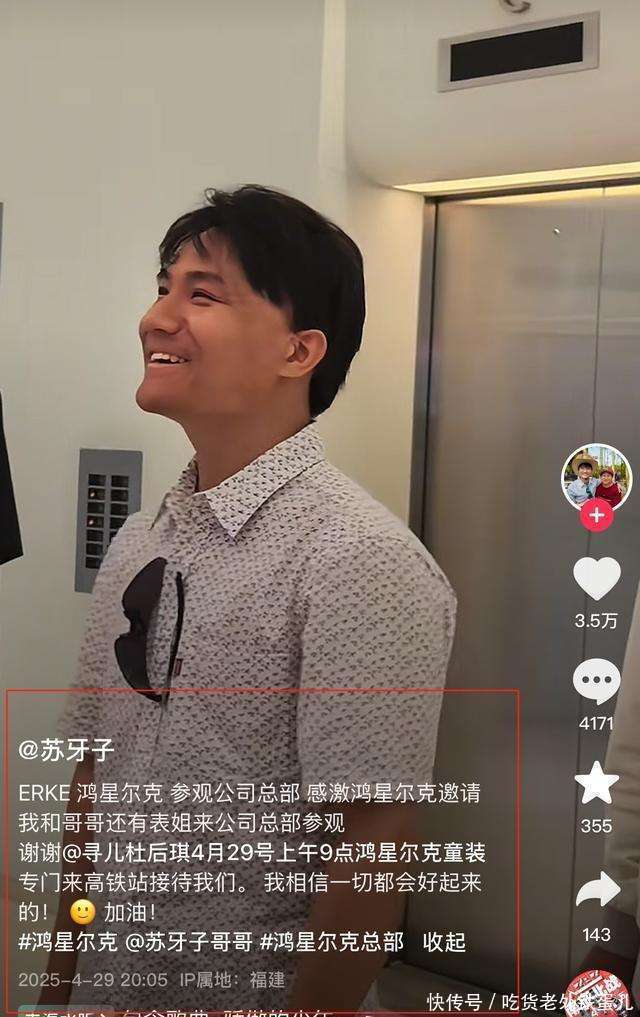This screenshot has width=640, height=1017.
Task: Open the @苏牙子 username above the caption
Action: (x=67, y=750)
